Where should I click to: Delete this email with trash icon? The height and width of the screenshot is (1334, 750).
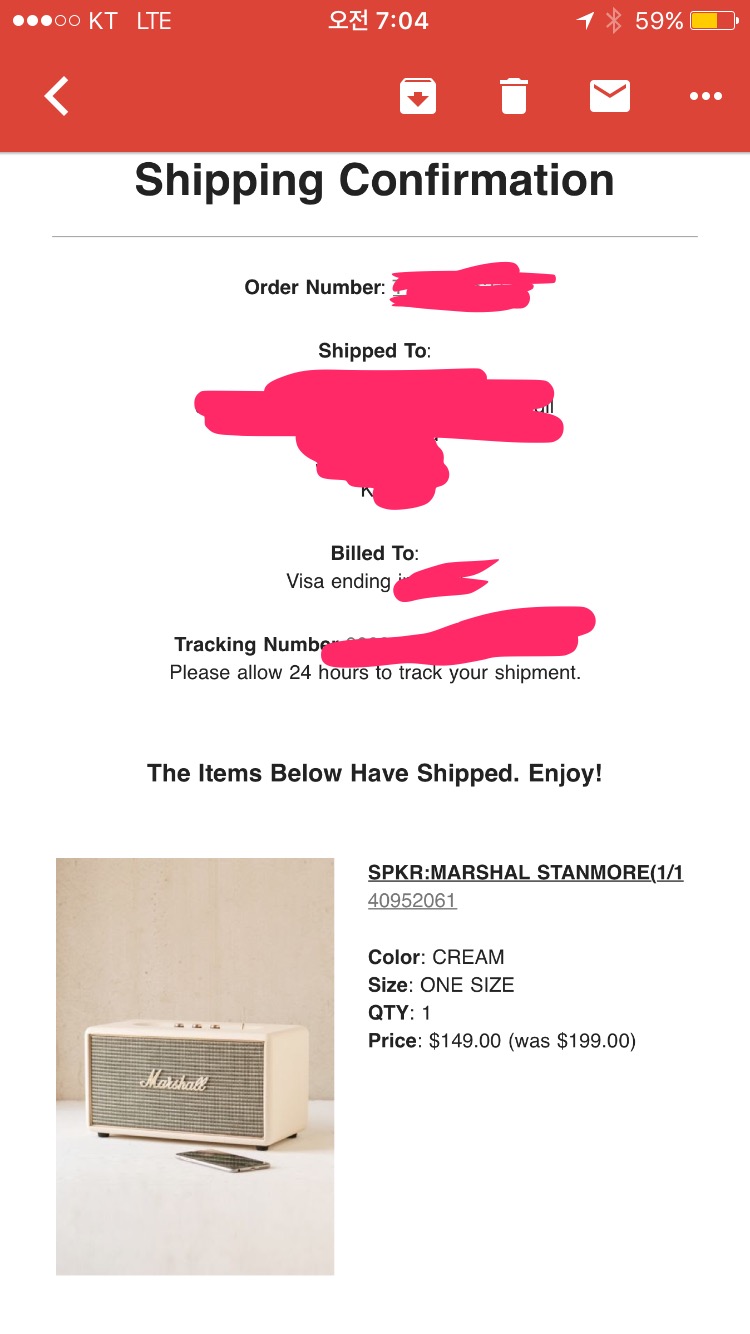tap(513, 97)
